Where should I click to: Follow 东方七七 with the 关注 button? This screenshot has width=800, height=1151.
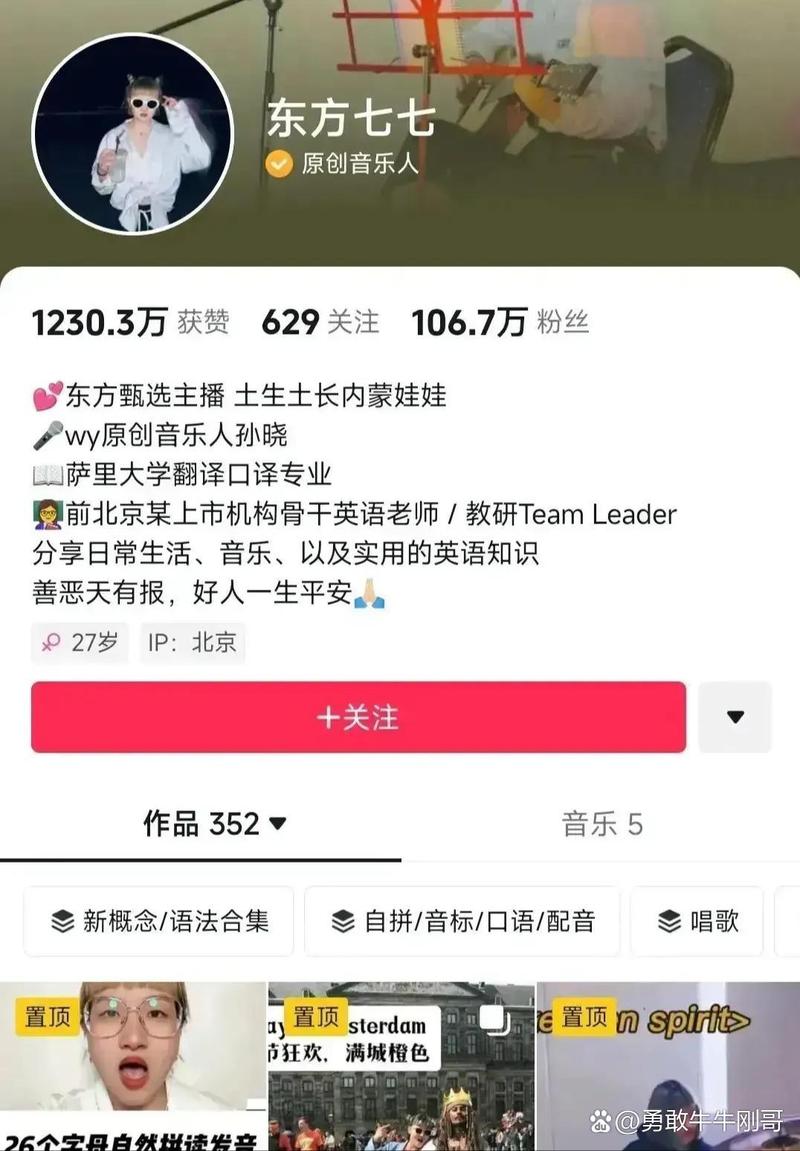click(x=358, y=717)
